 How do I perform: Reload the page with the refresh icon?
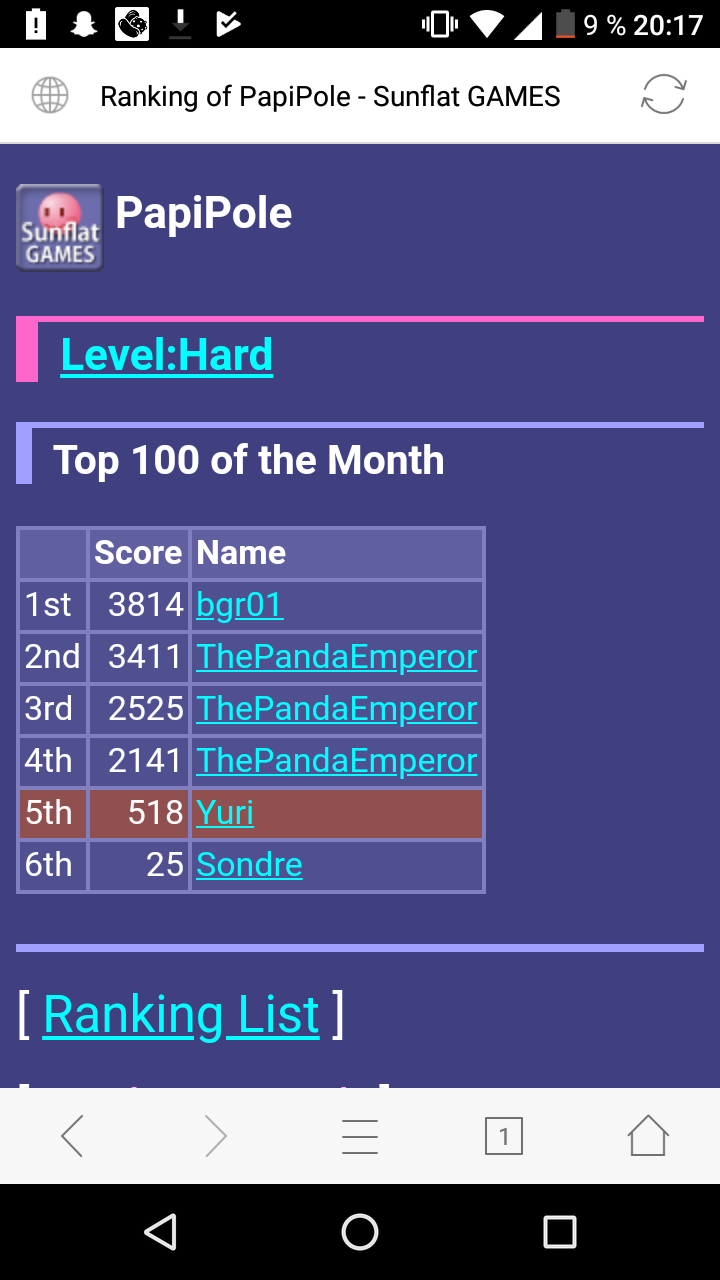[x=663, y=96]
